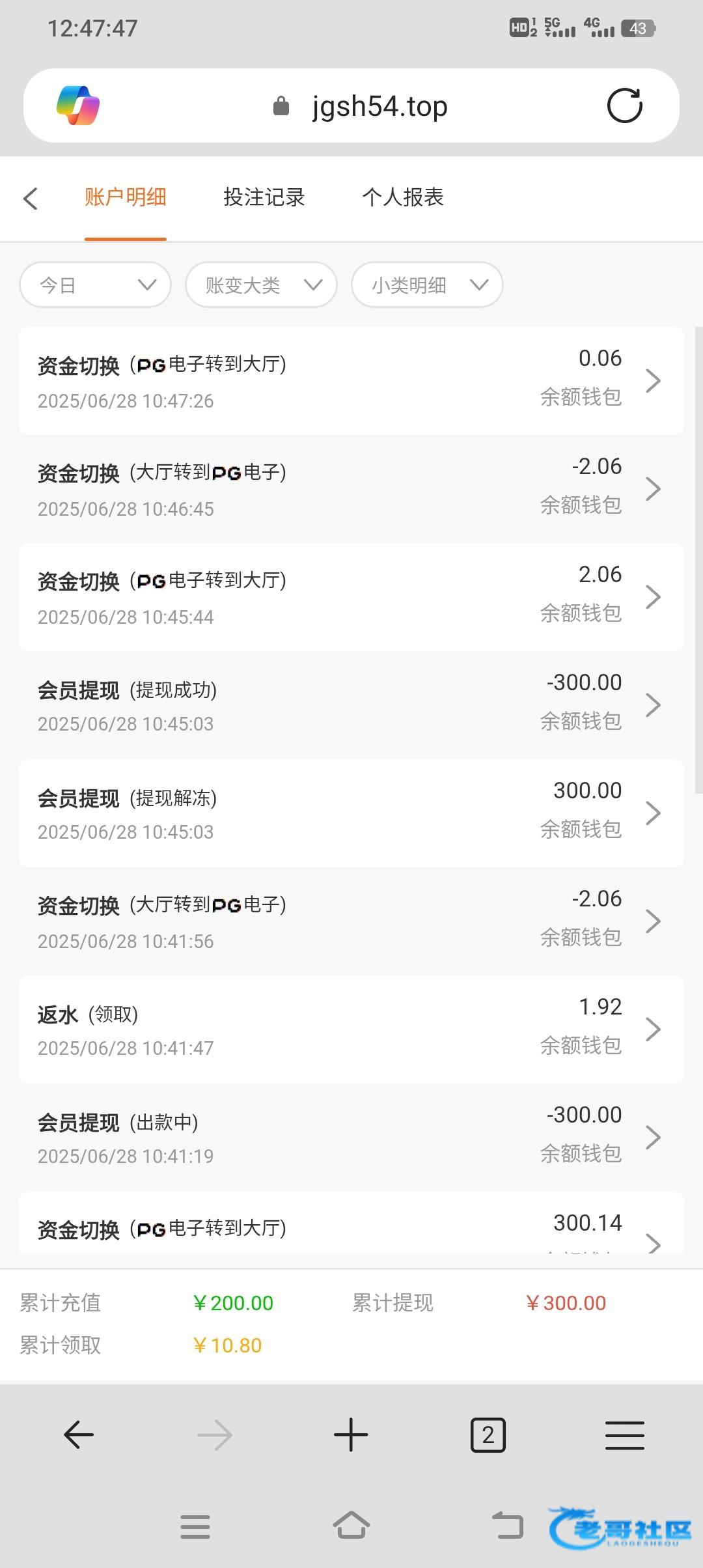The height and width of the screenshot is (1568, 703).
Task: Open the browser tab switcher showing 2
Action: point(488,1435)
